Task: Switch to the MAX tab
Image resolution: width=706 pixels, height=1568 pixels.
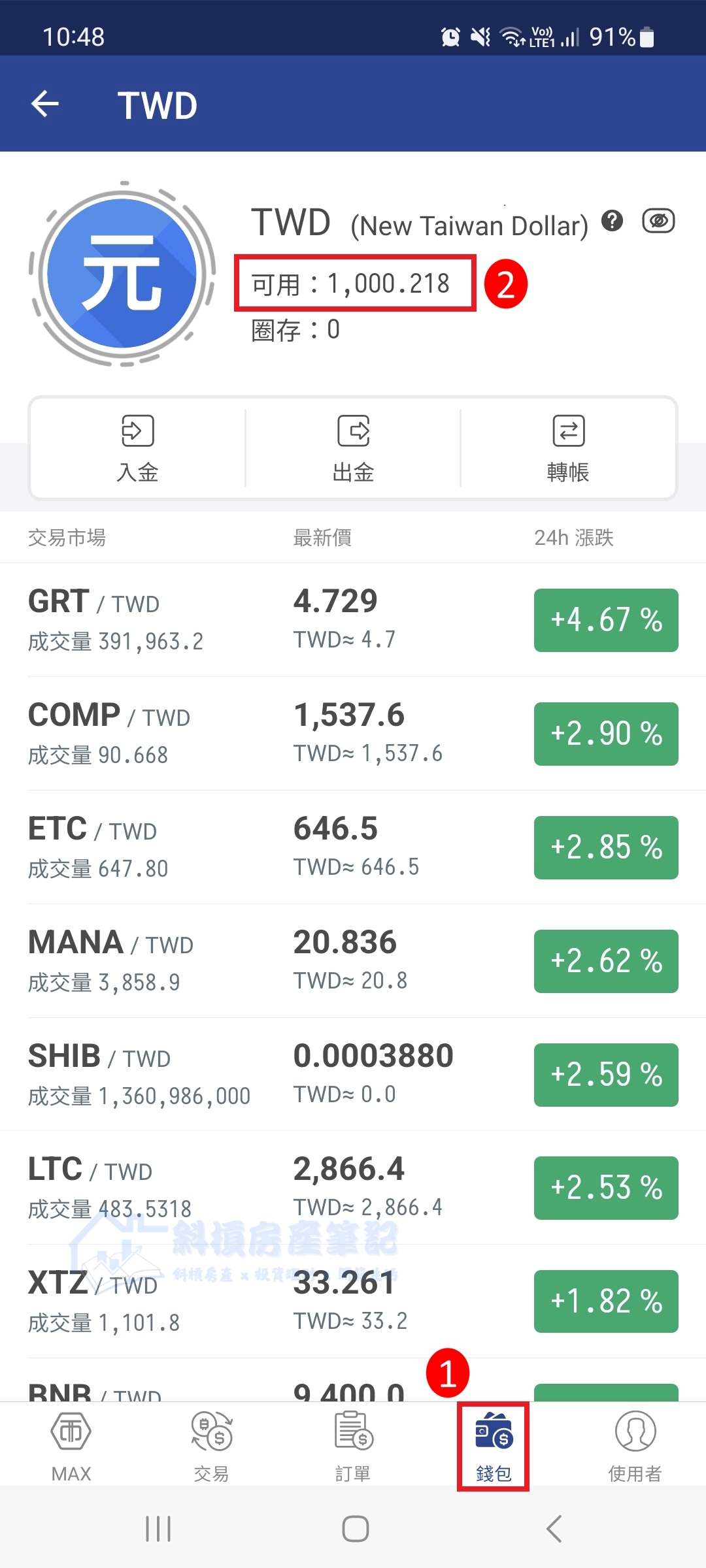Action: click(71, 1445)
